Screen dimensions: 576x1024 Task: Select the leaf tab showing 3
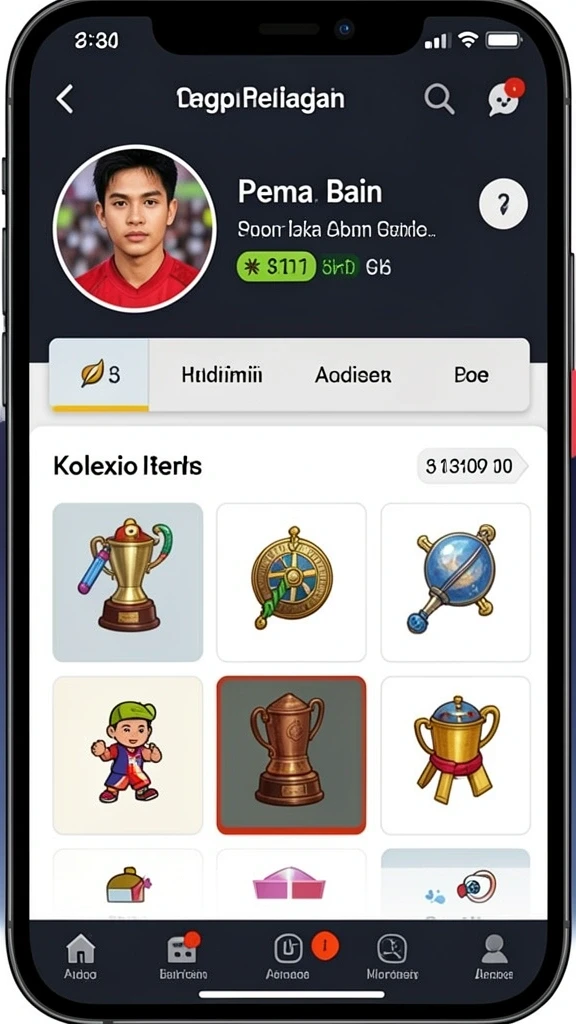99,375
